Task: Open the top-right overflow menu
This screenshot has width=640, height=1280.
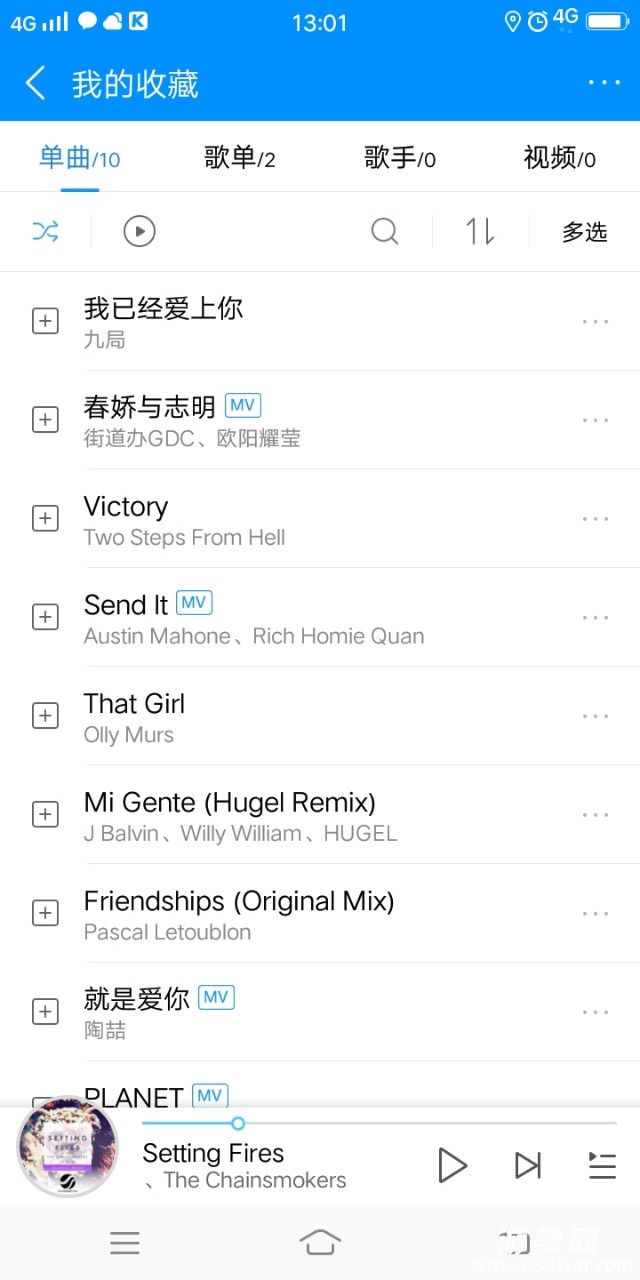Action: pos(604,83)
